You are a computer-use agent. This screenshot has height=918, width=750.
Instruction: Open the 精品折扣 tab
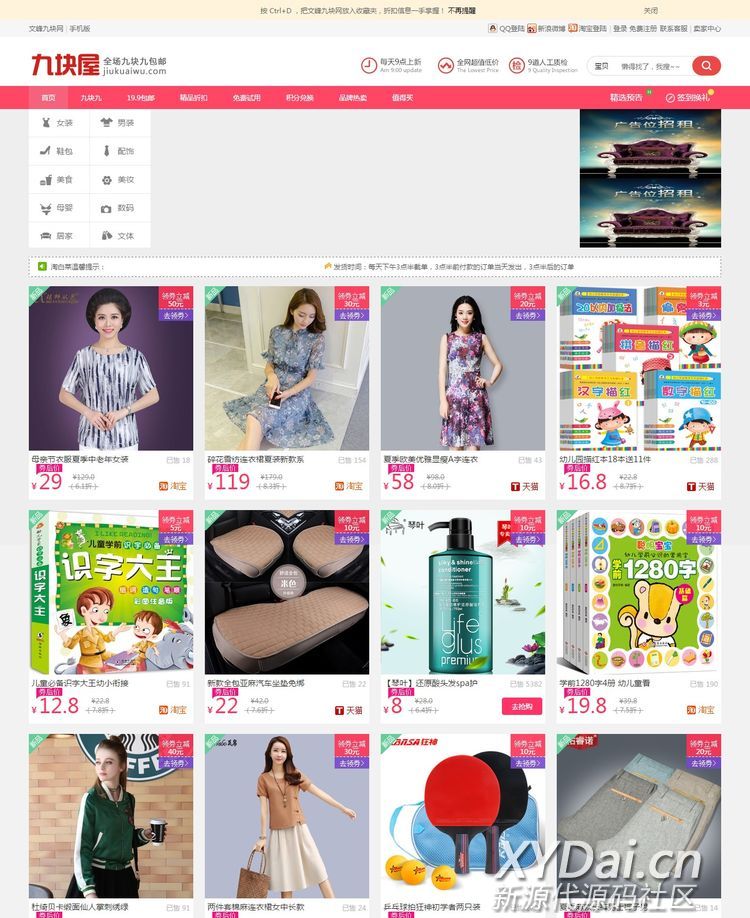tap(193, 98)
